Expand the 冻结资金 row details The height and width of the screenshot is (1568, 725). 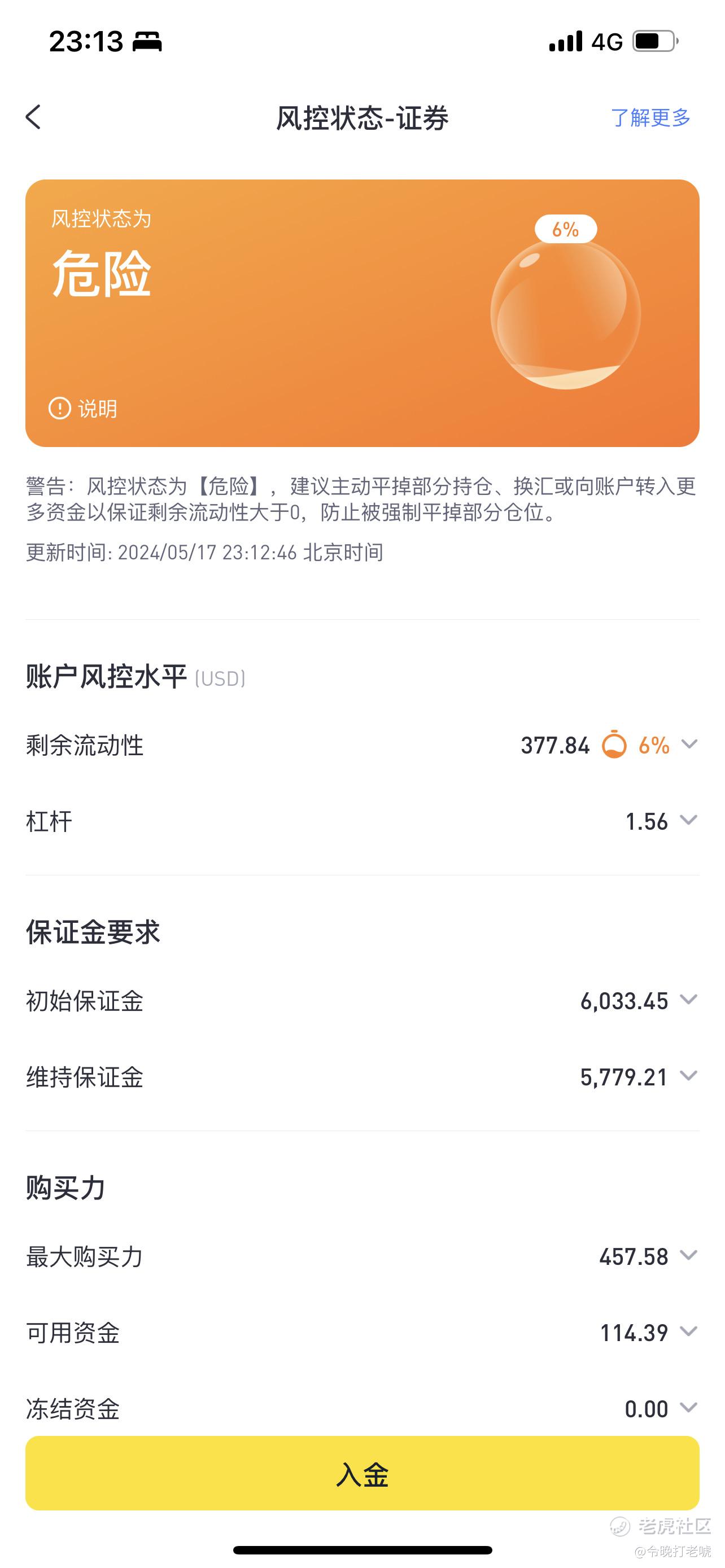pyautogui.click(x=689, y=1408)
